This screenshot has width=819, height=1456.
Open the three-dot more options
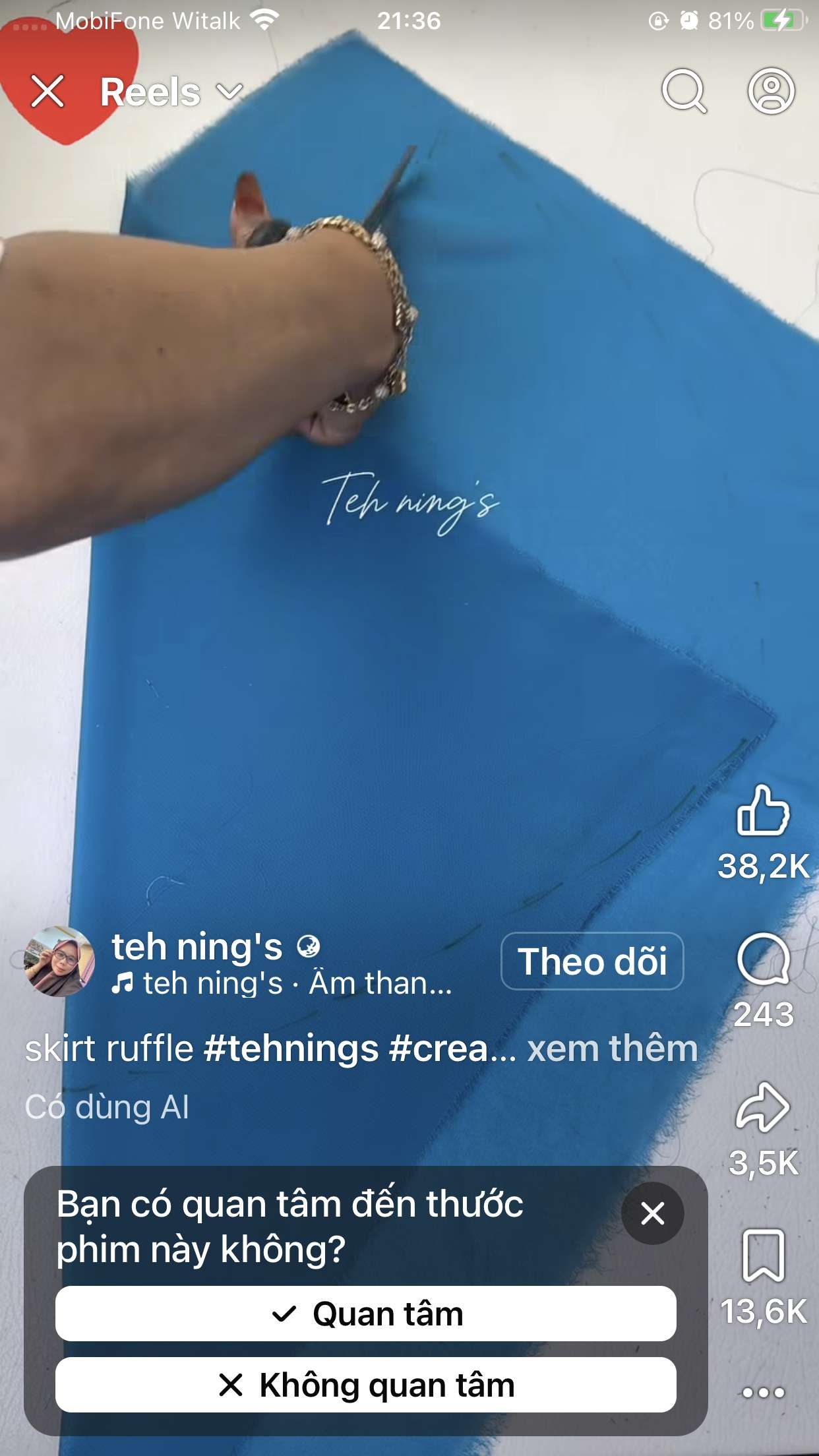pyautogui.click(x=763, y=1393)
